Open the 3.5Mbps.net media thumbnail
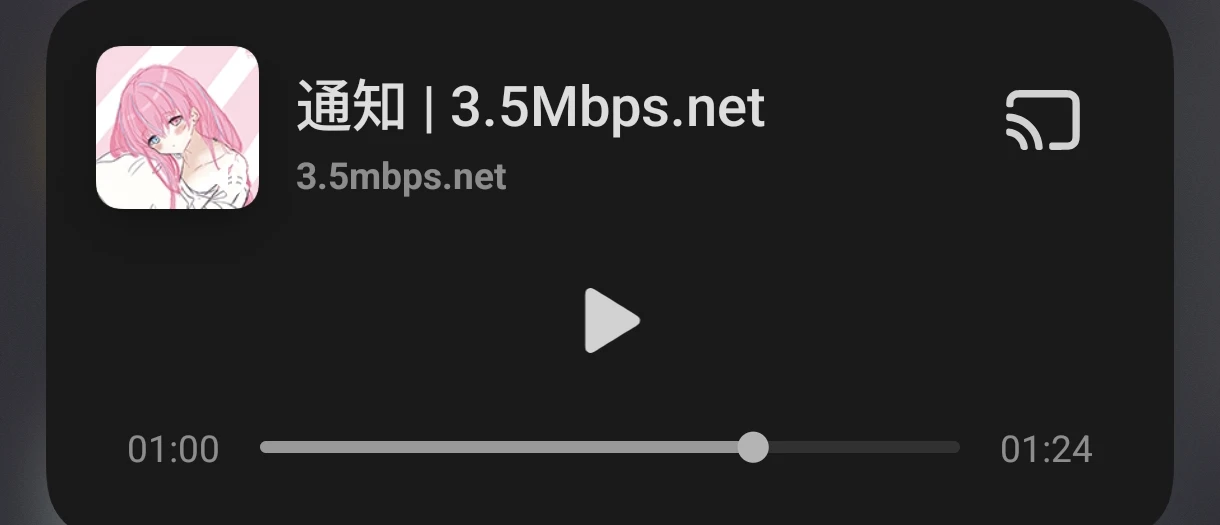 tap(177, 128)
